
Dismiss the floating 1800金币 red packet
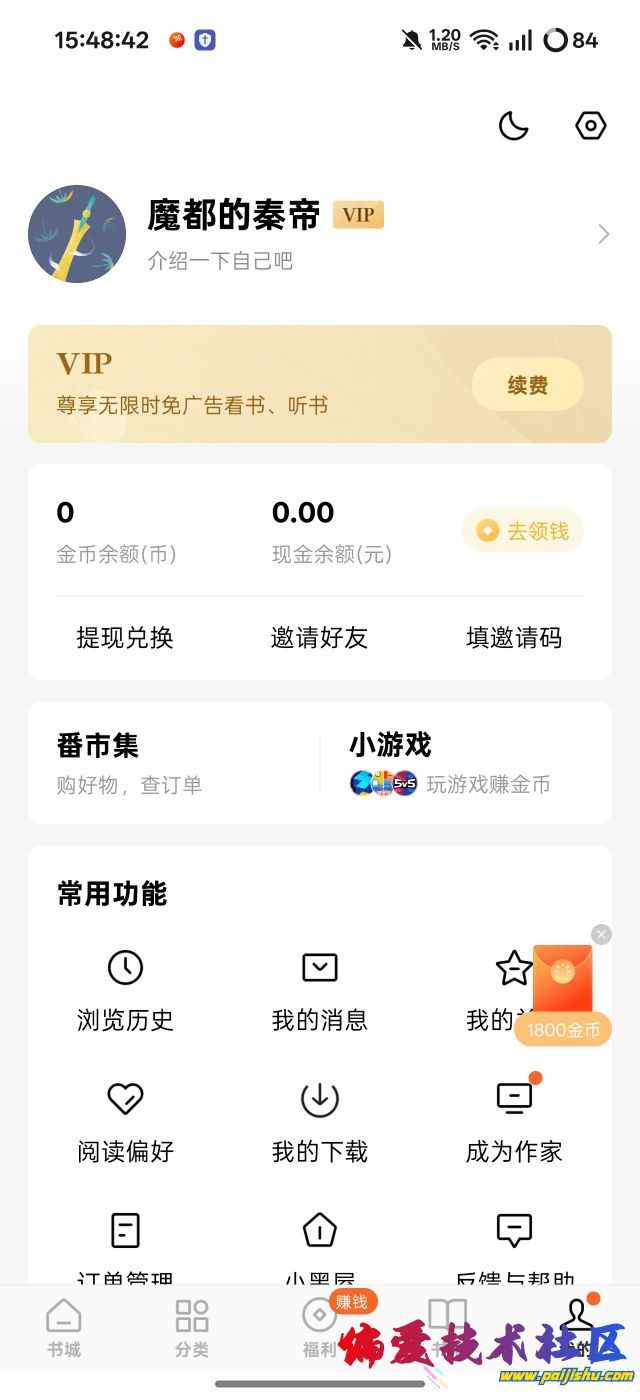click(x=601, y=934)
